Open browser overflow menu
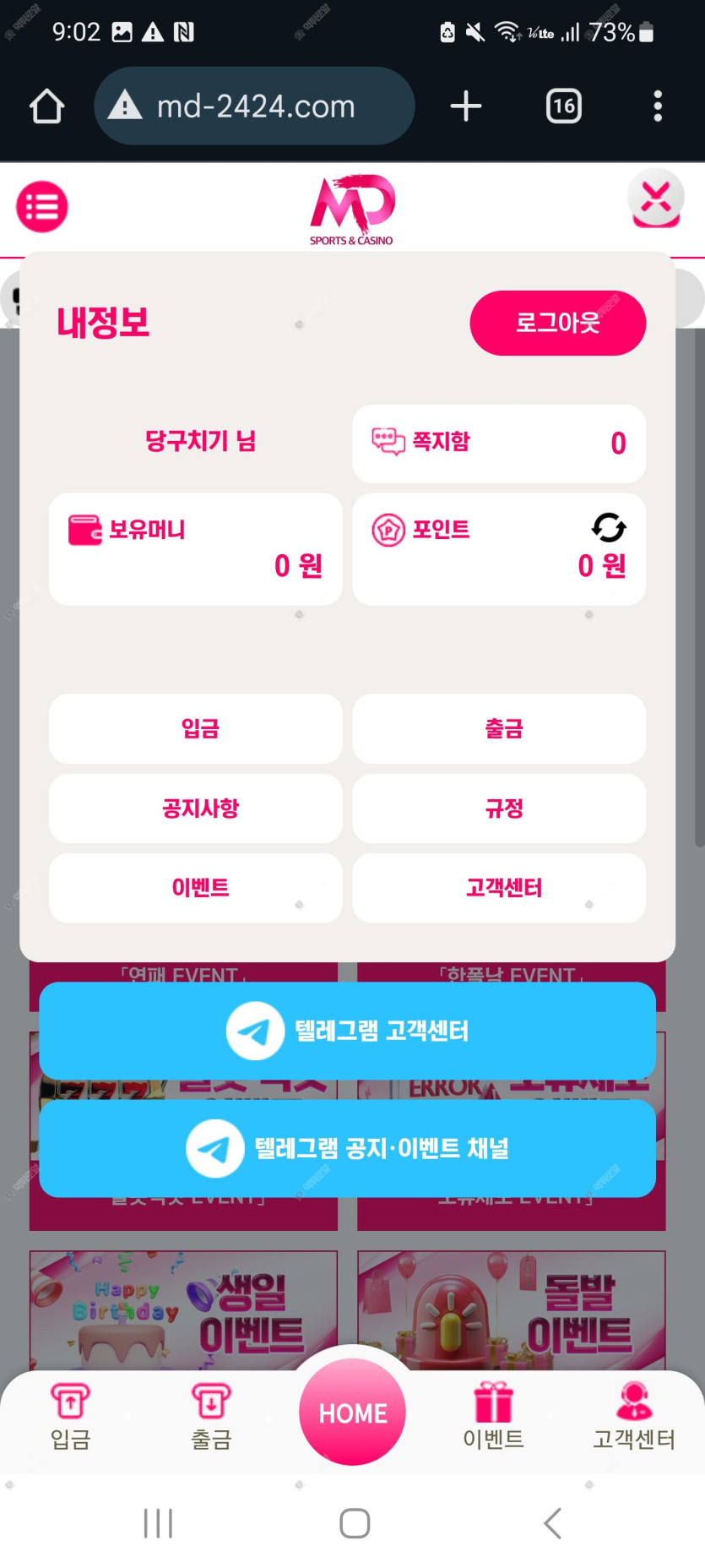Image resolution: width=705 pixels, height=1568 pixels. pyautogui.click(x=658, y=106)
